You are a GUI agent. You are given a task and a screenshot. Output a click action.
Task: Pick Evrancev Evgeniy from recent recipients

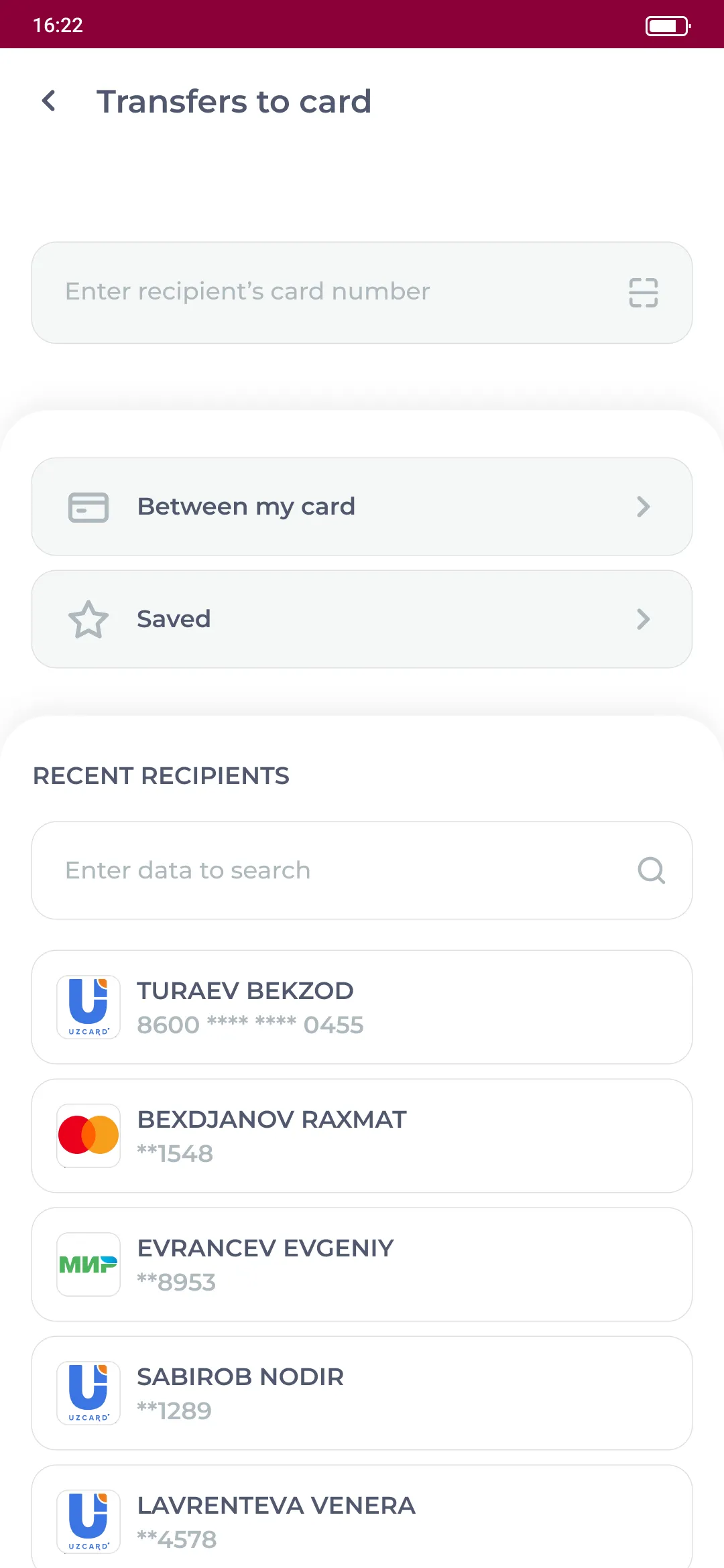pos(362,1264)
